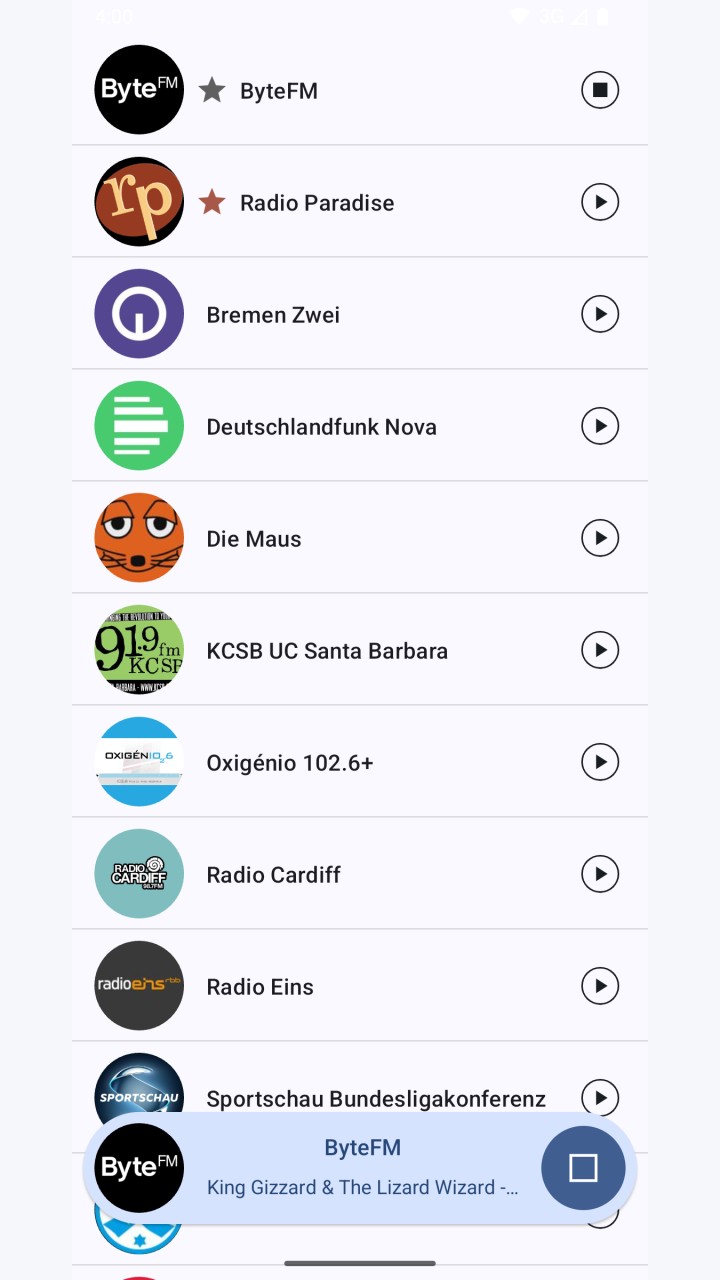This screenshot has height=1280, width=720.
Task: Start Radio Cardiff playback
Action: (600, 874)
